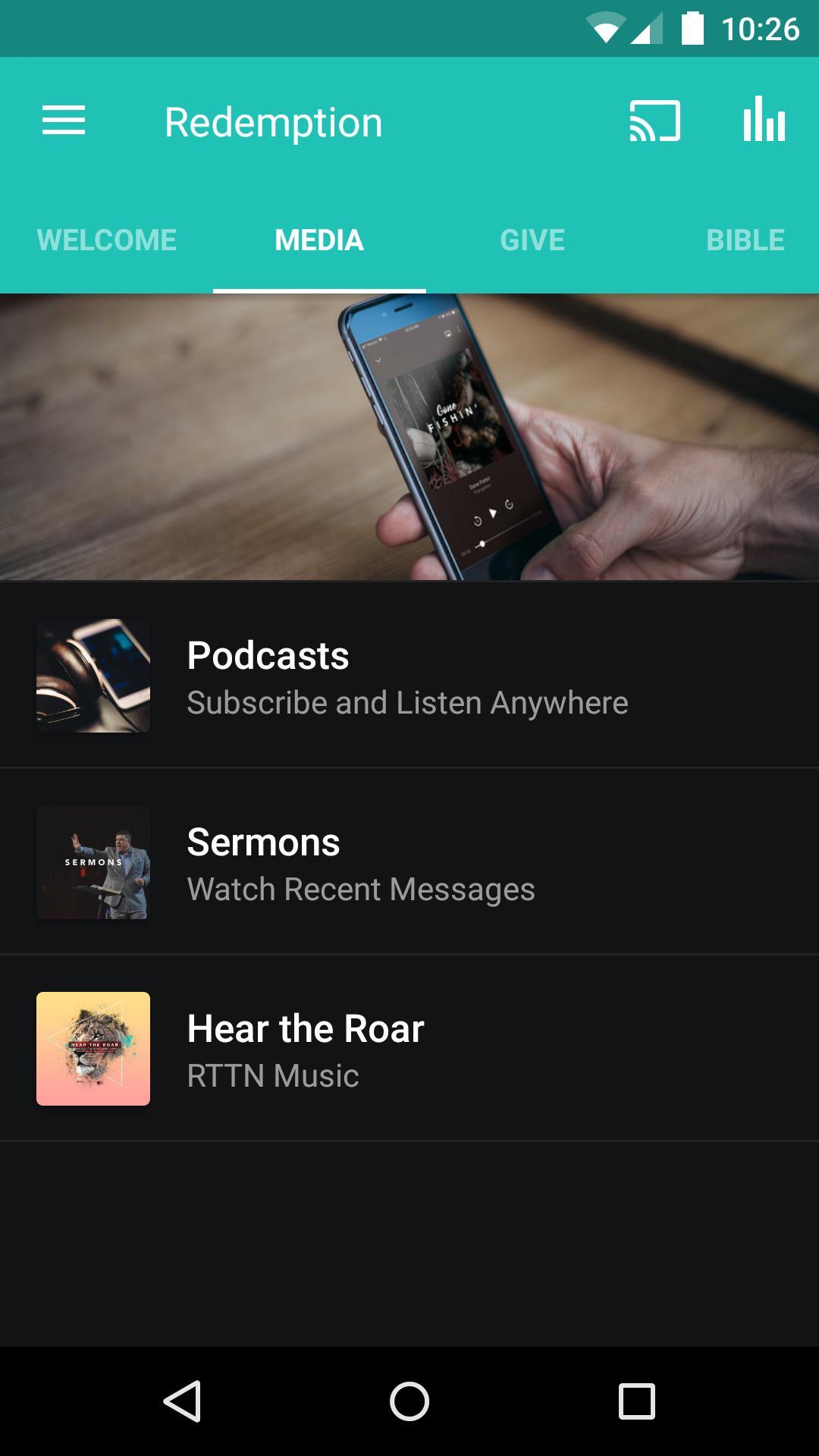819x1456 pixels.
Task: Open Sermons to watch recent messages
Action: [x=409, y=862]
